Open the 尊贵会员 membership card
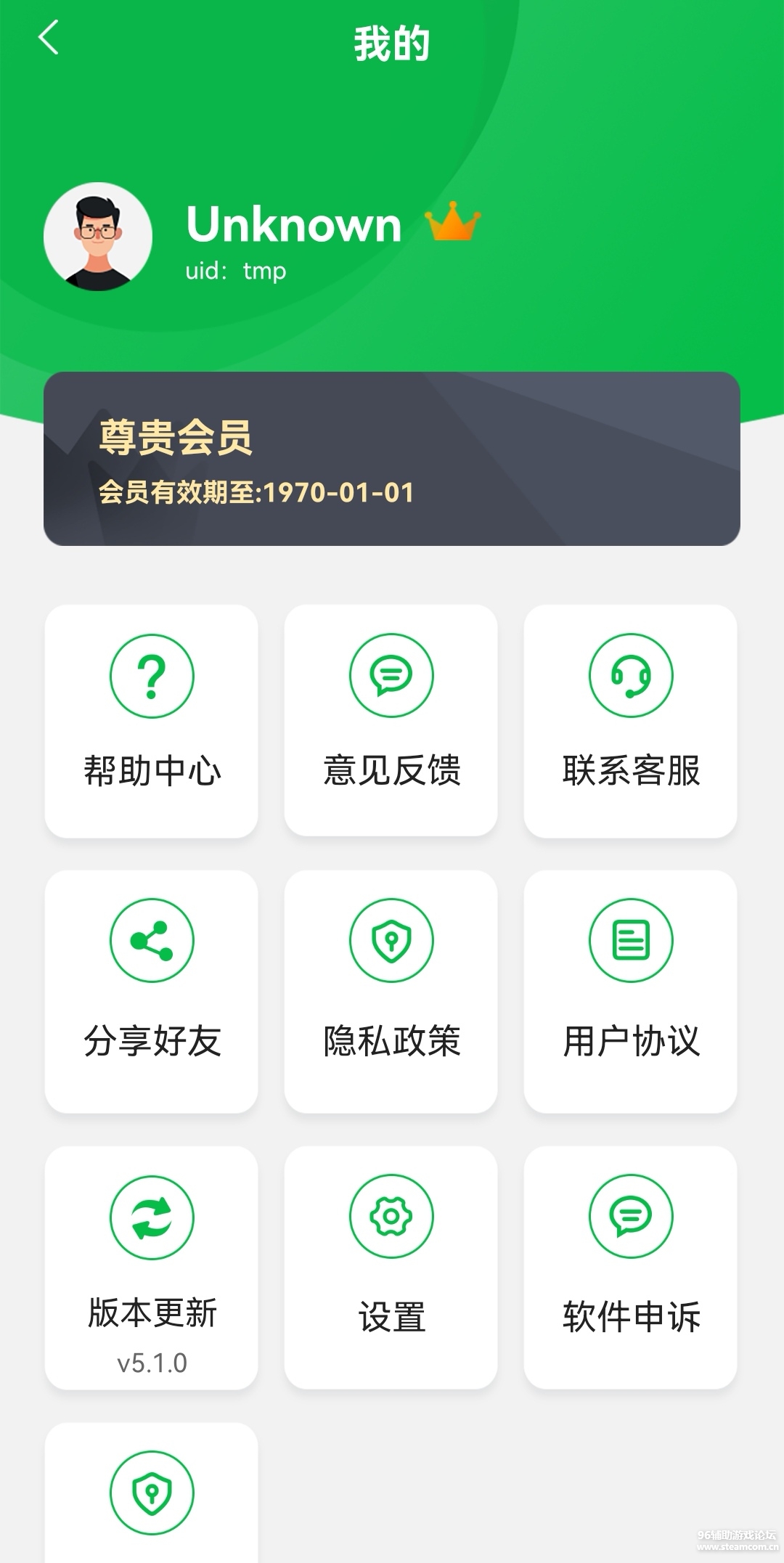 [392, 457]
